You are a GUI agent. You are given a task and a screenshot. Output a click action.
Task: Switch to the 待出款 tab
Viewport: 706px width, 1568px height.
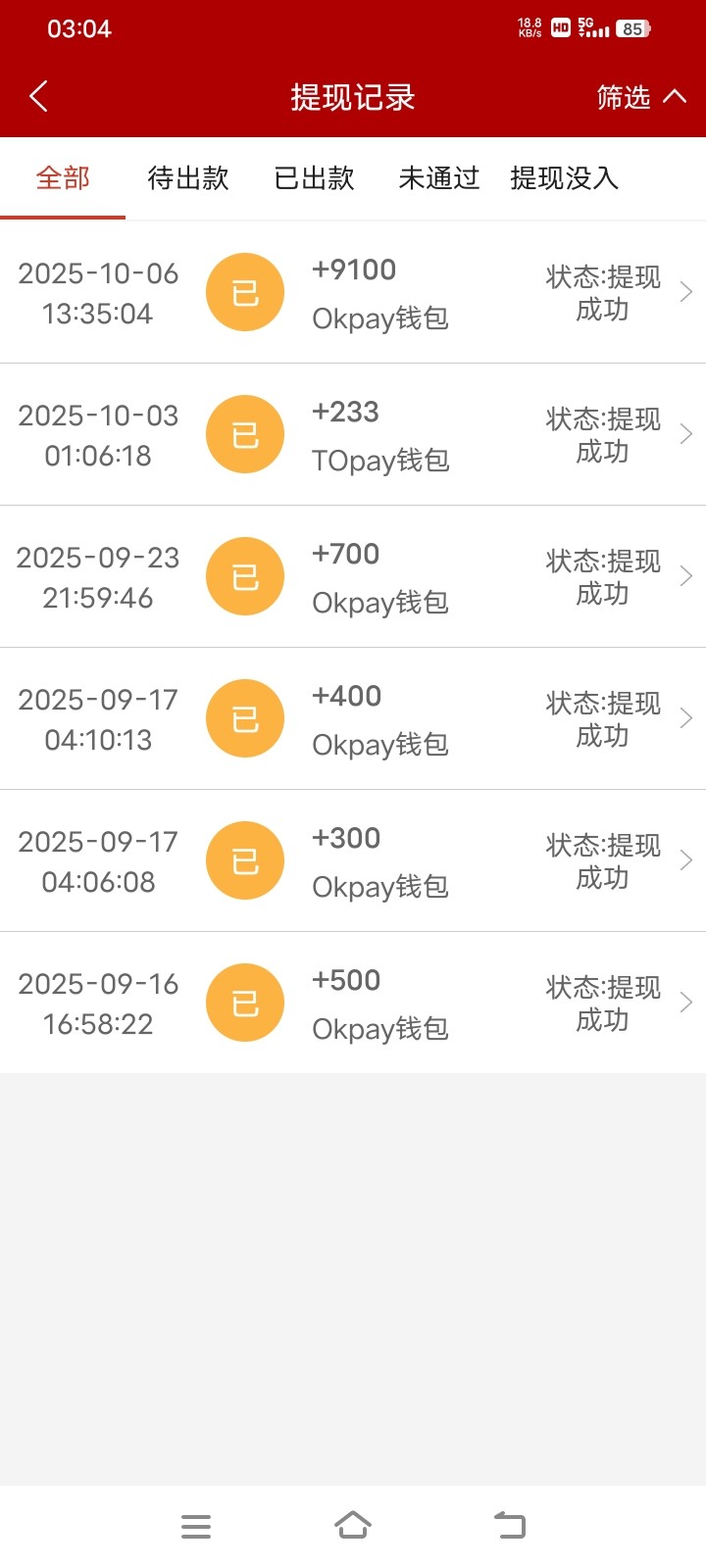(x=188, y=178)
